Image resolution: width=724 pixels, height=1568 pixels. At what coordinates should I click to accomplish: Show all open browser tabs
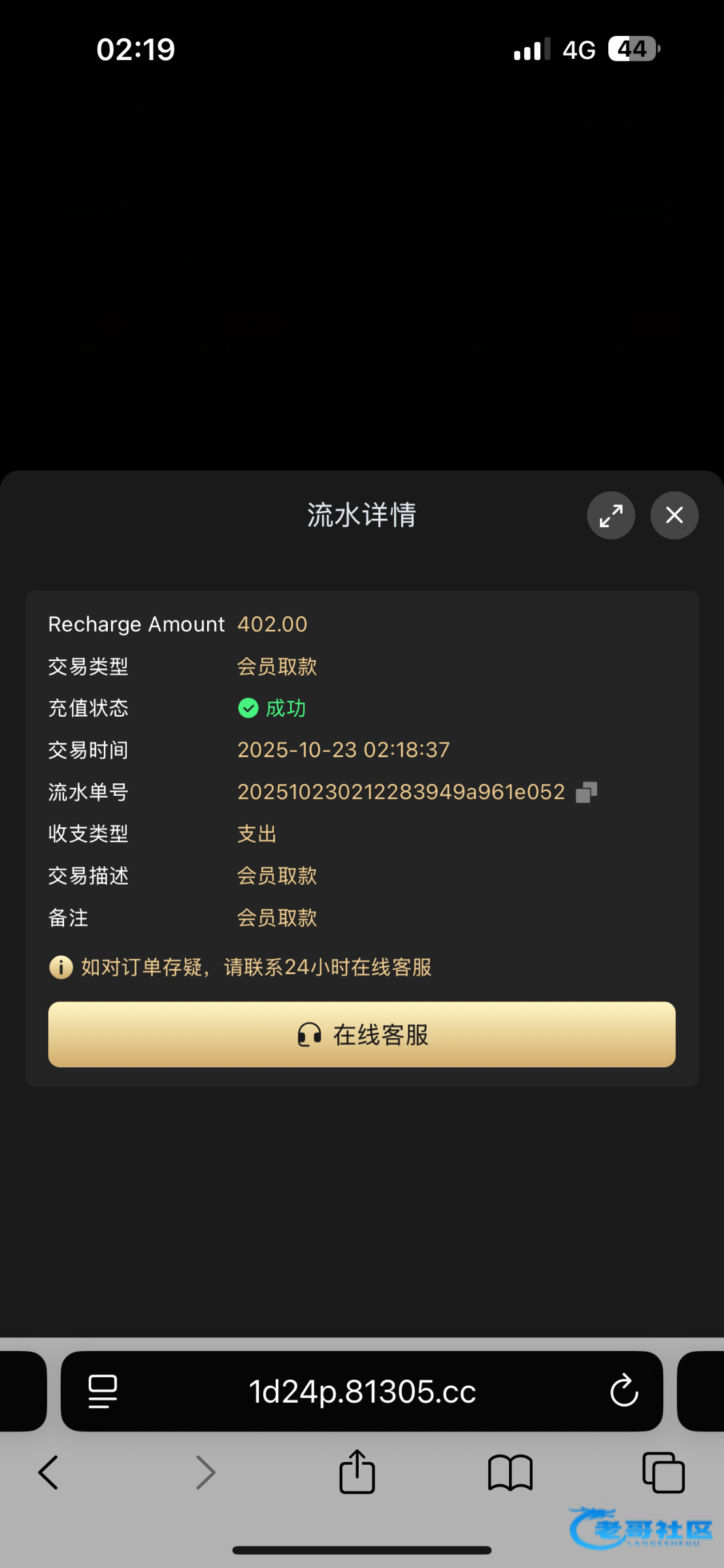click(x=663, y=1473)
